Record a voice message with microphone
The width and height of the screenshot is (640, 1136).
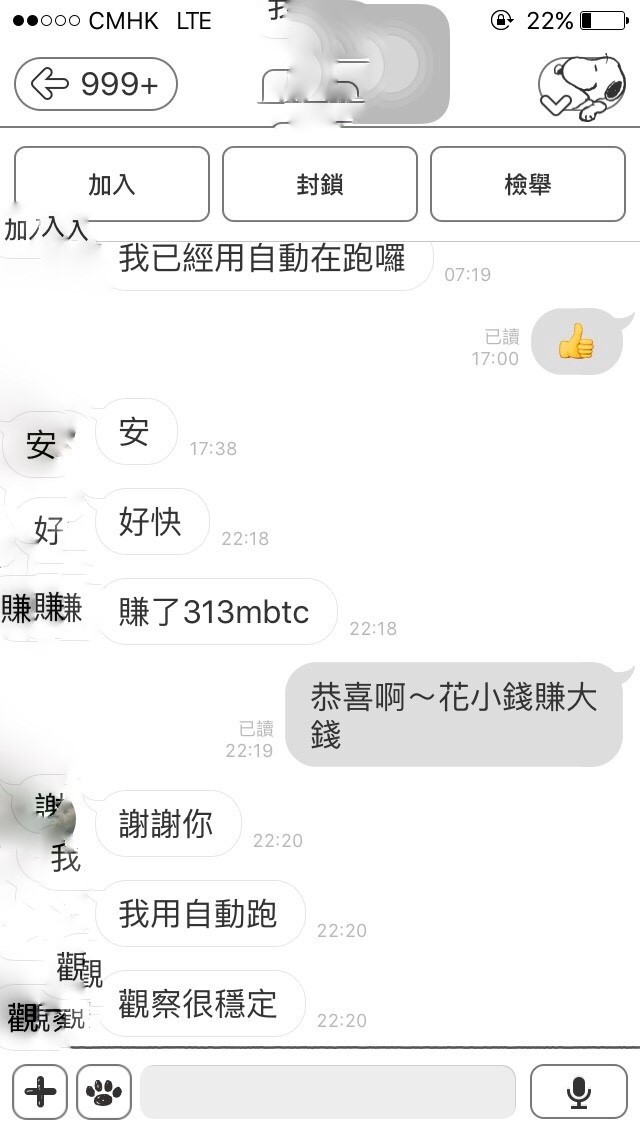[578, 1091]
